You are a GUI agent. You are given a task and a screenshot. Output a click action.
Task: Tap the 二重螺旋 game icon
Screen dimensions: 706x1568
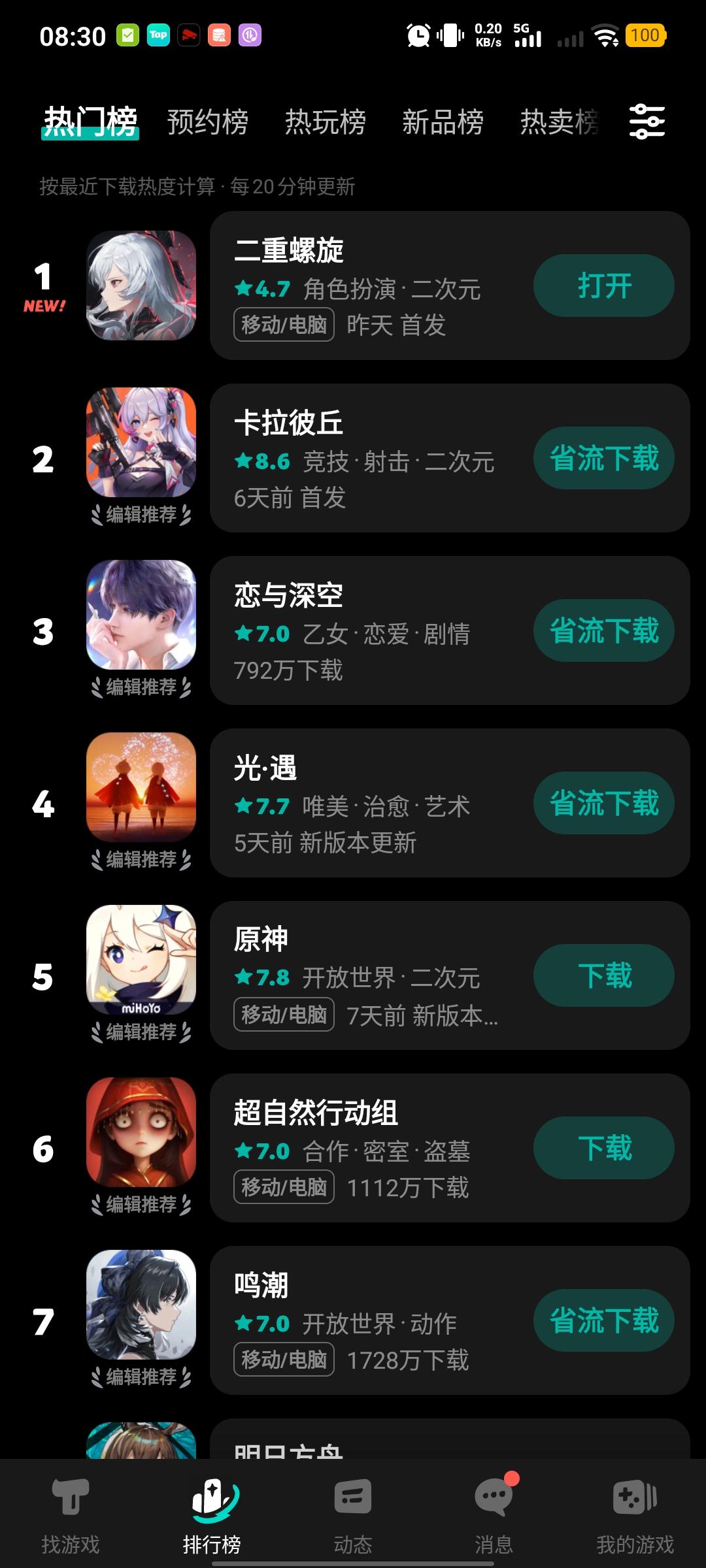point(141,286)
